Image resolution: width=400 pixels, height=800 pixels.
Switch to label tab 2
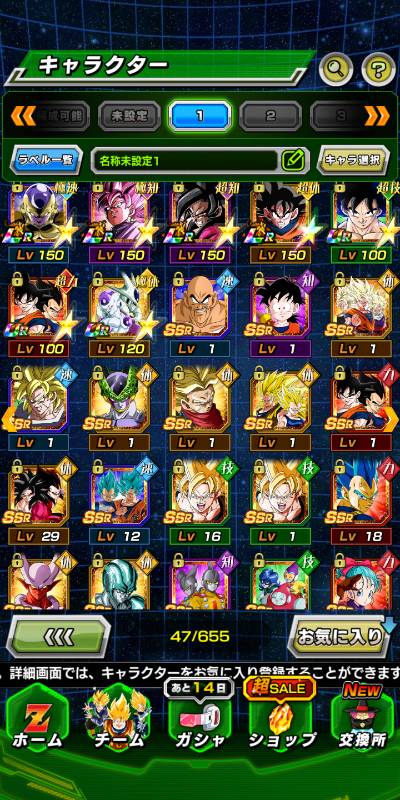(270, 116)
